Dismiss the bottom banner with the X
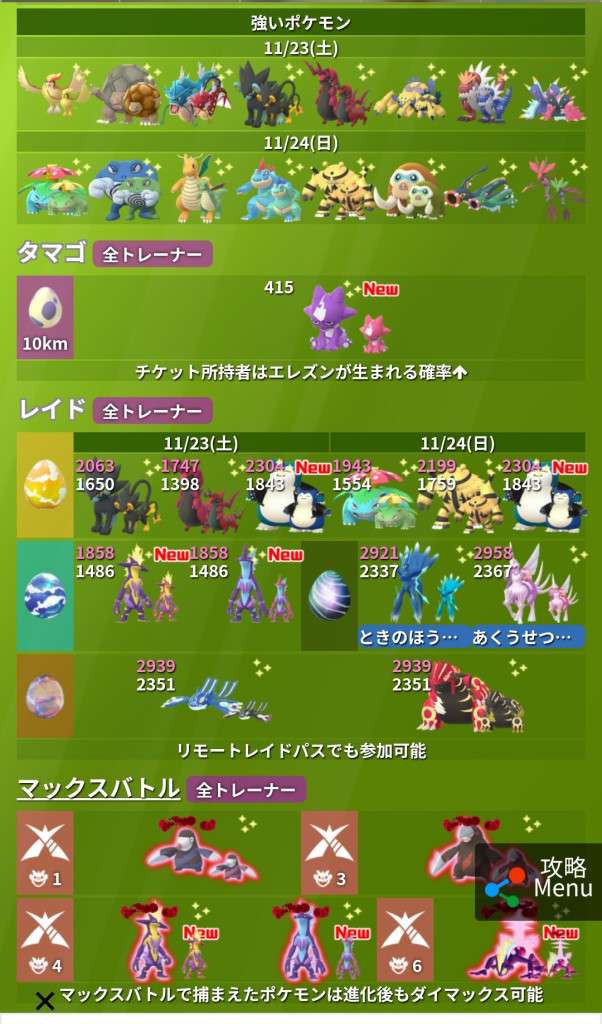The image size is (602, 1024). 44,1001
